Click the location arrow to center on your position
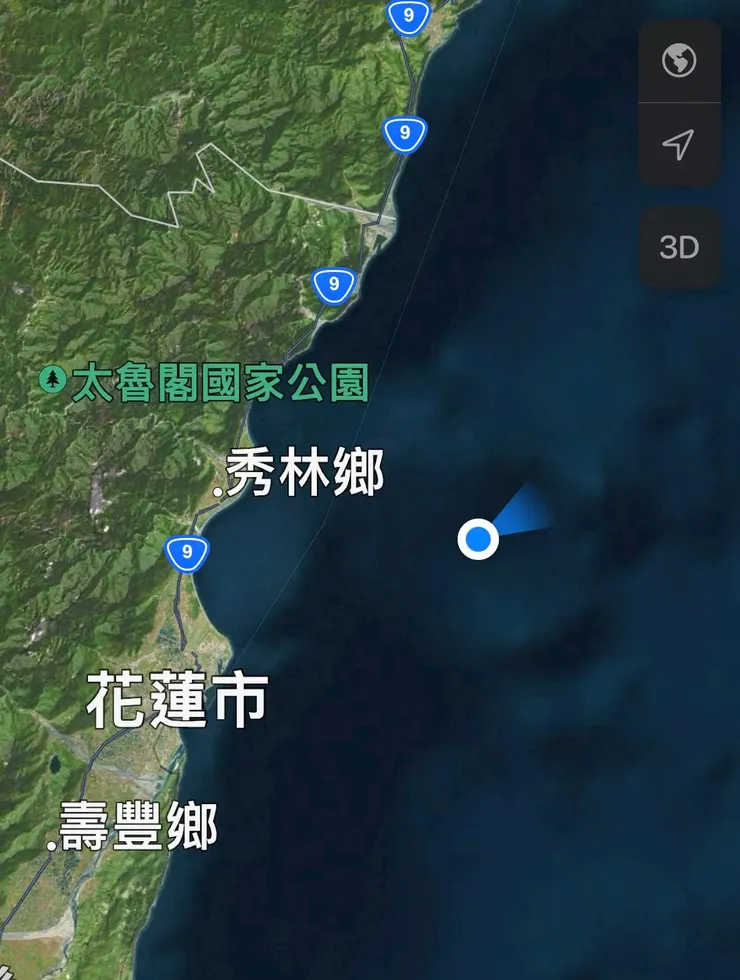 pyautogui.click(x=678, y=144)
